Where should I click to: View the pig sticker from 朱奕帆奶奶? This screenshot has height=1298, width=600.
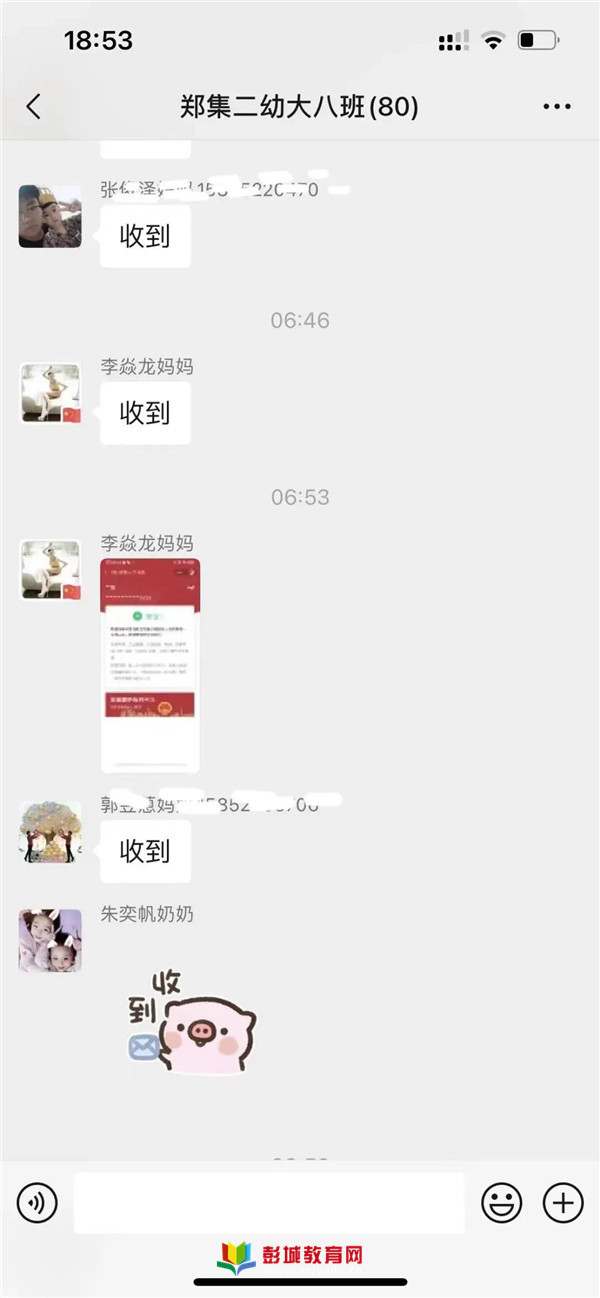coord(190,1022)
